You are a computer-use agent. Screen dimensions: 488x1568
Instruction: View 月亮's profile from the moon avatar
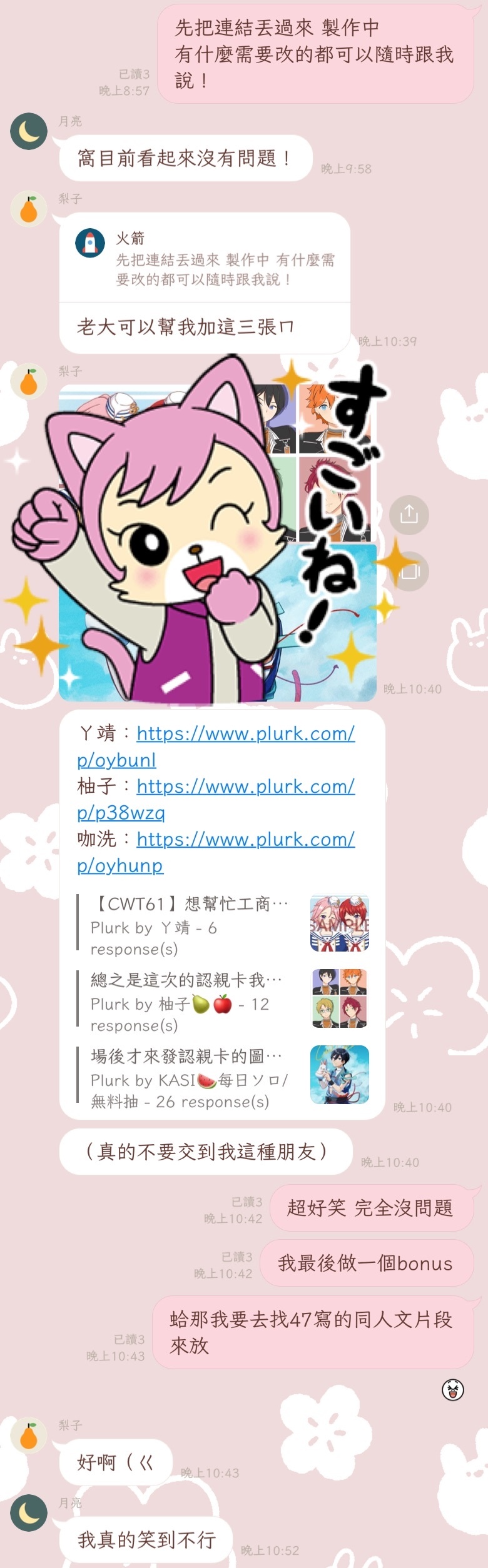click(x=29, y=131)
